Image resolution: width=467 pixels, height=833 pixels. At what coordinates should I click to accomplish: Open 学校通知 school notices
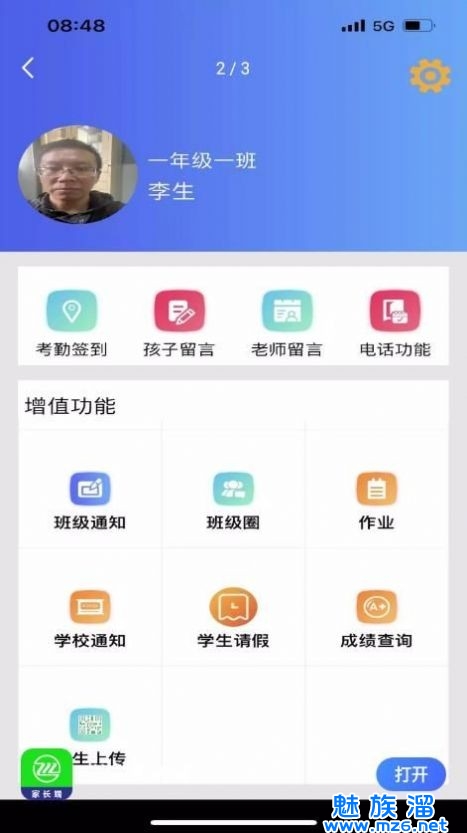(90, 619)
